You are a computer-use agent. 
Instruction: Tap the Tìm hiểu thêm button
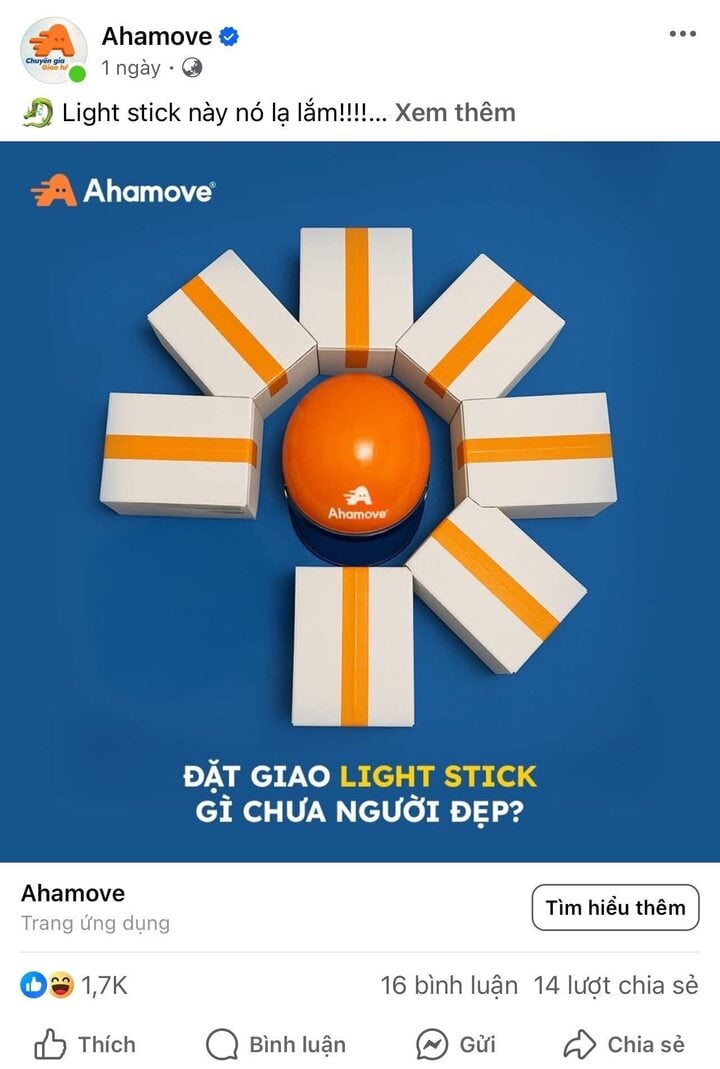pyautogui.click(x=615, y=908)
